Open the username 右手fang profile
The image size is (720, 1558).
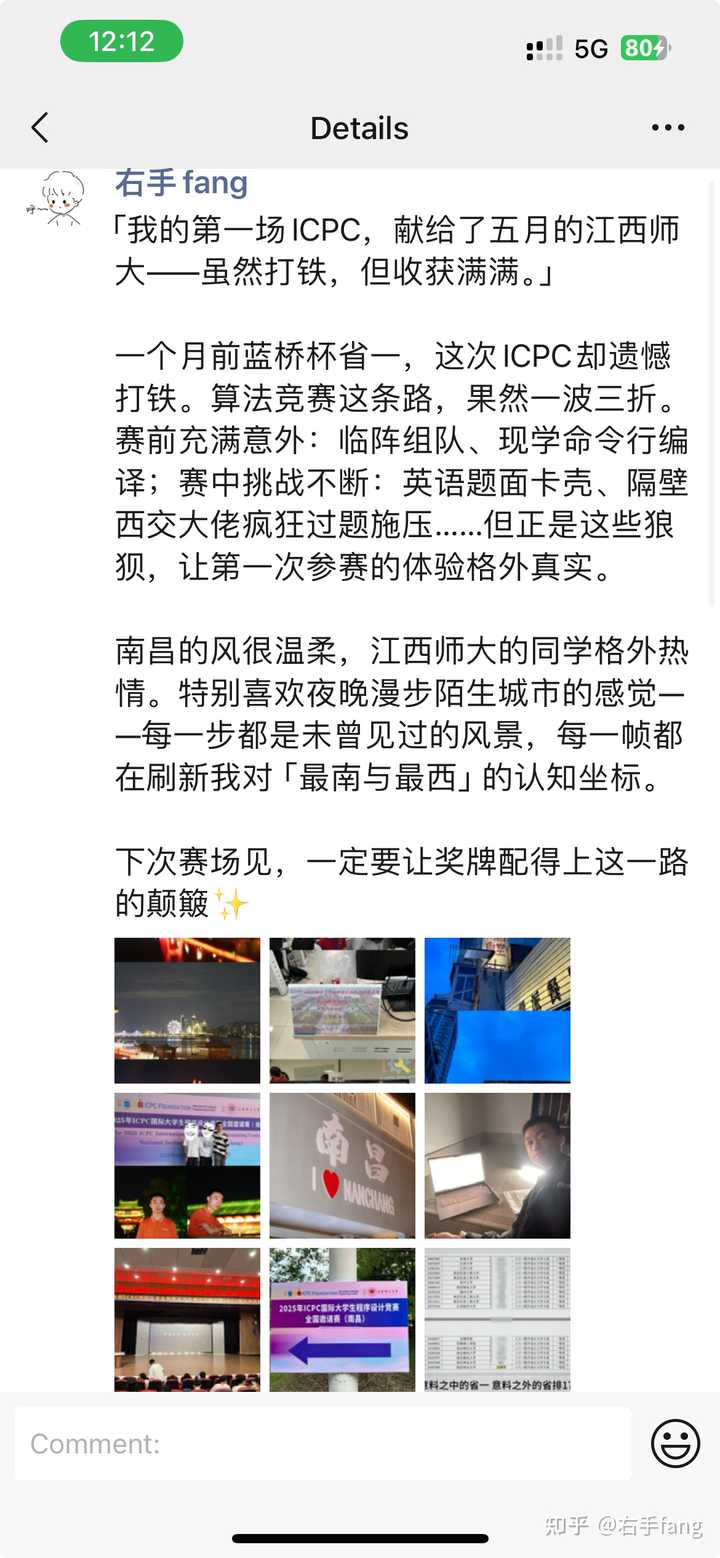coord(180,181)
